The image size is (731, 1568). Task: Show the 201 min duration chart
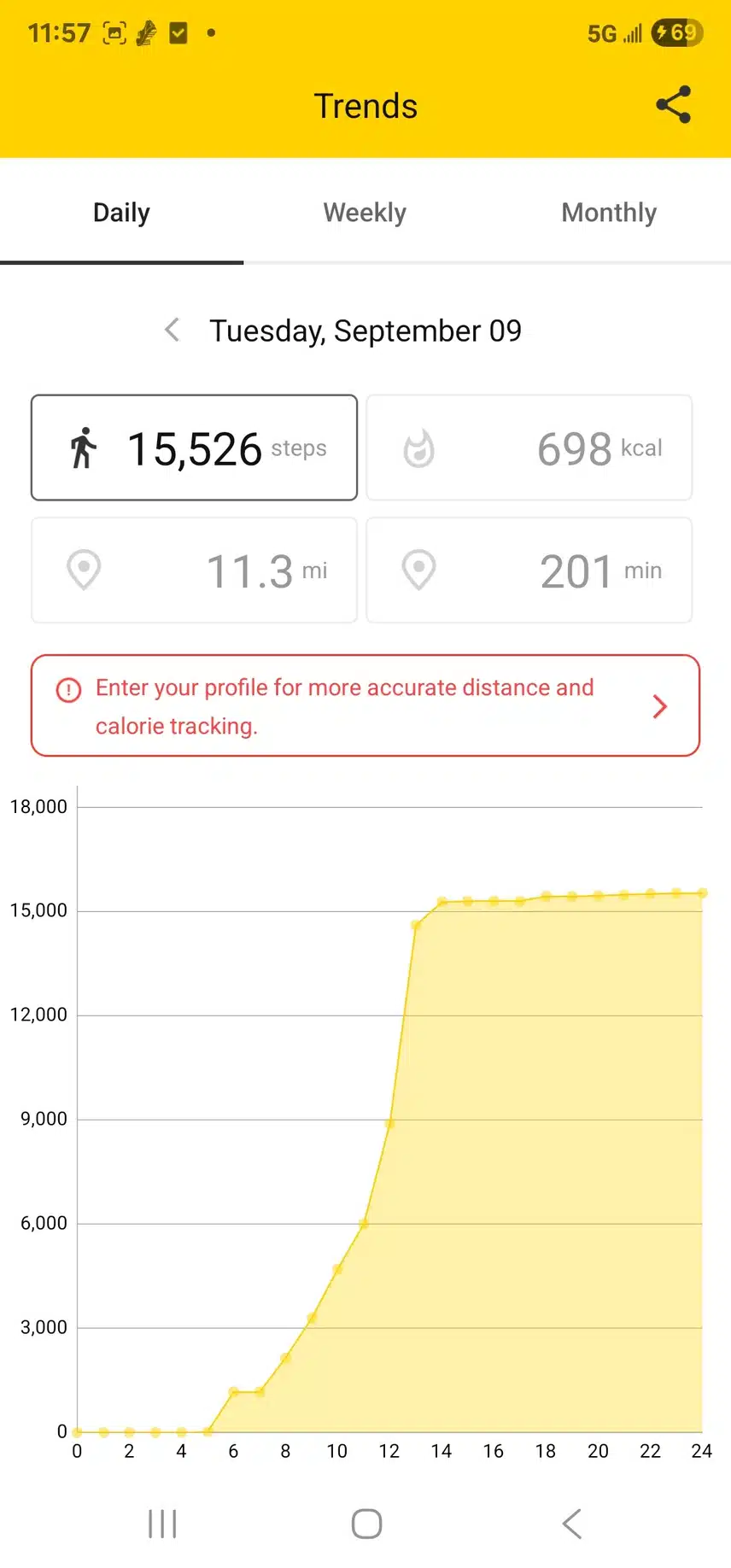pyautogui.click(x=529, y=570)
